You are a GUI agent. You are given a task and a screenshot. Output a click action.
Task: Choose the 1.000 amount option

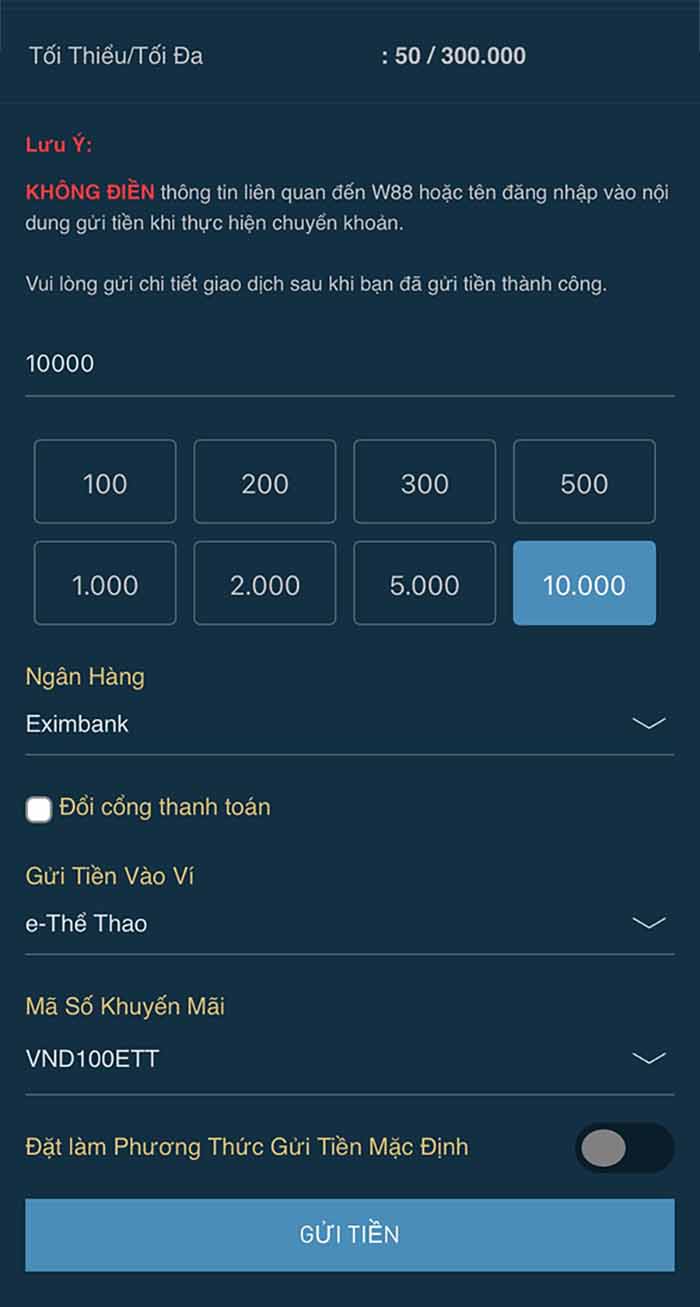point(105,584)
